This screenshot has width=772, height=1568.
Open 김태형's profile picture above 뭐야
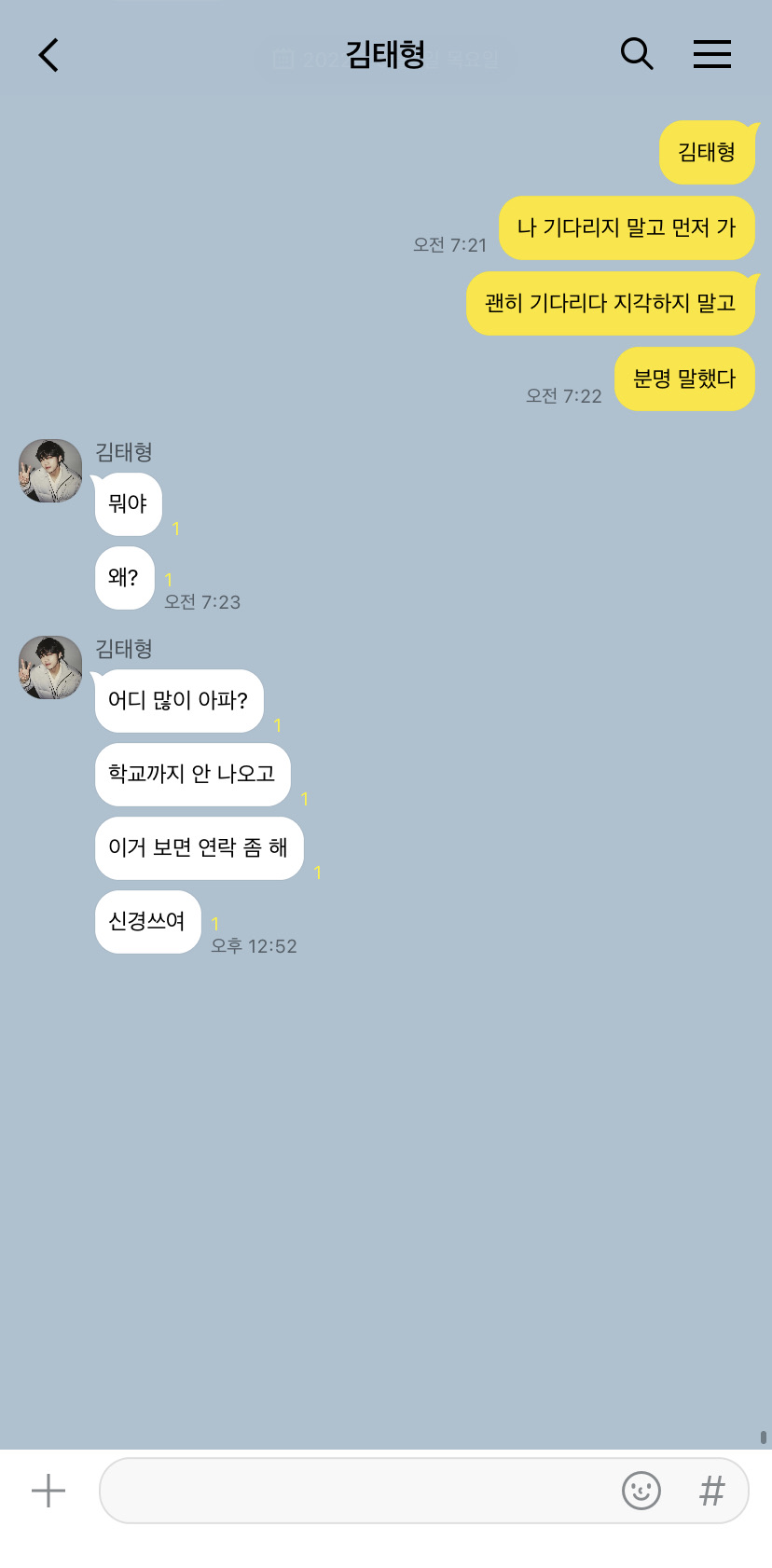50,471
